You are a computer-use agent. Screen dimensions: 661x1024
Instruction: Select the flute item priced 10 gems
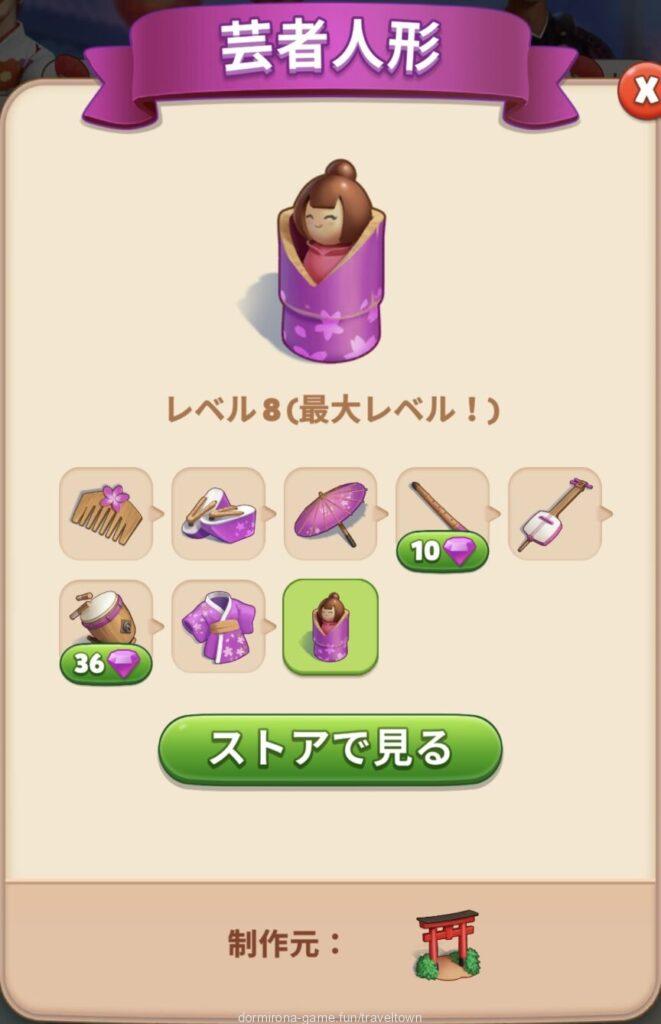442,513
